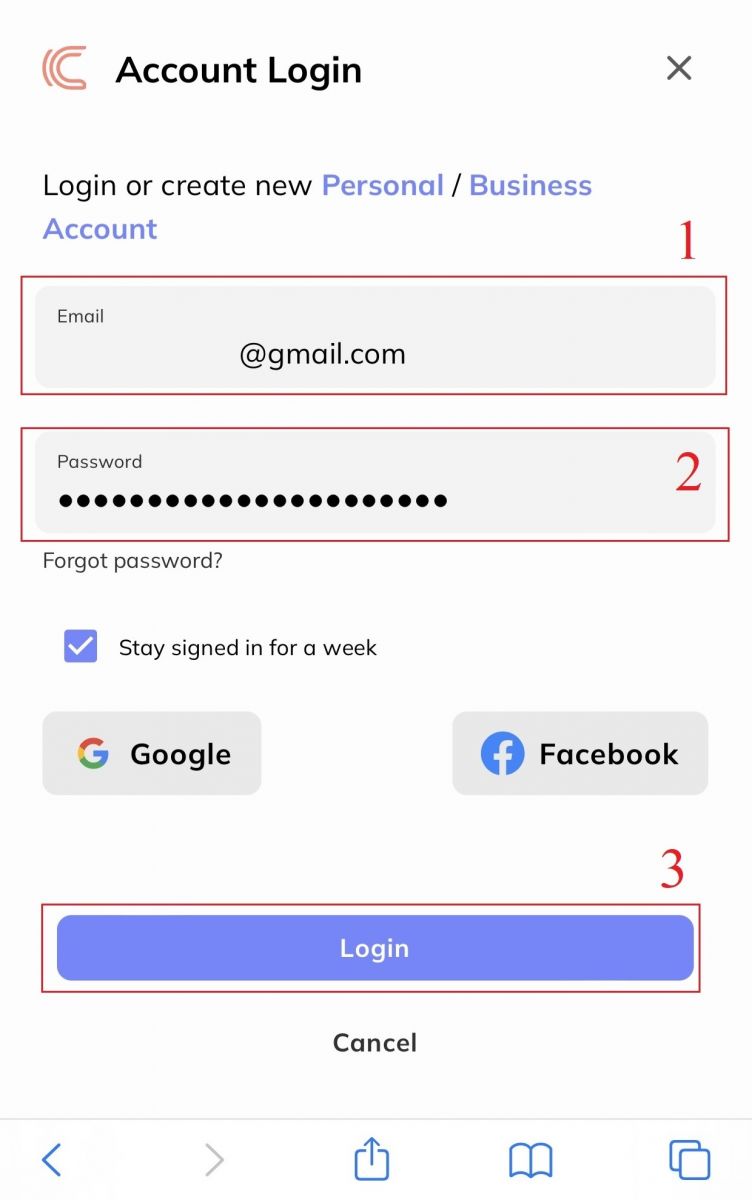Screen dimensions: 752x1200
Task: Tap the forward navigation arrow
Action: pyautogui.click(x=212, y=1158)
